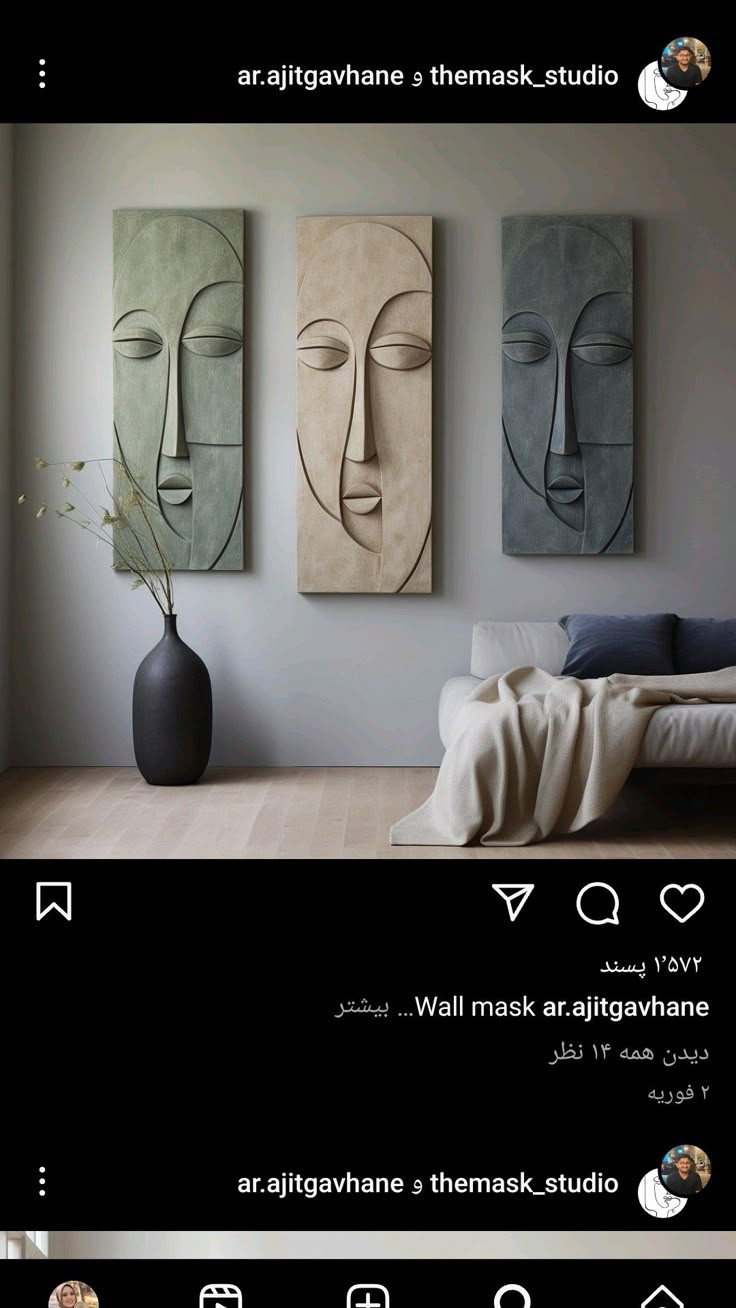This screenshot has height=1308, width=736.
Task: Open the top post's author avatar
Action: [675, 73]
